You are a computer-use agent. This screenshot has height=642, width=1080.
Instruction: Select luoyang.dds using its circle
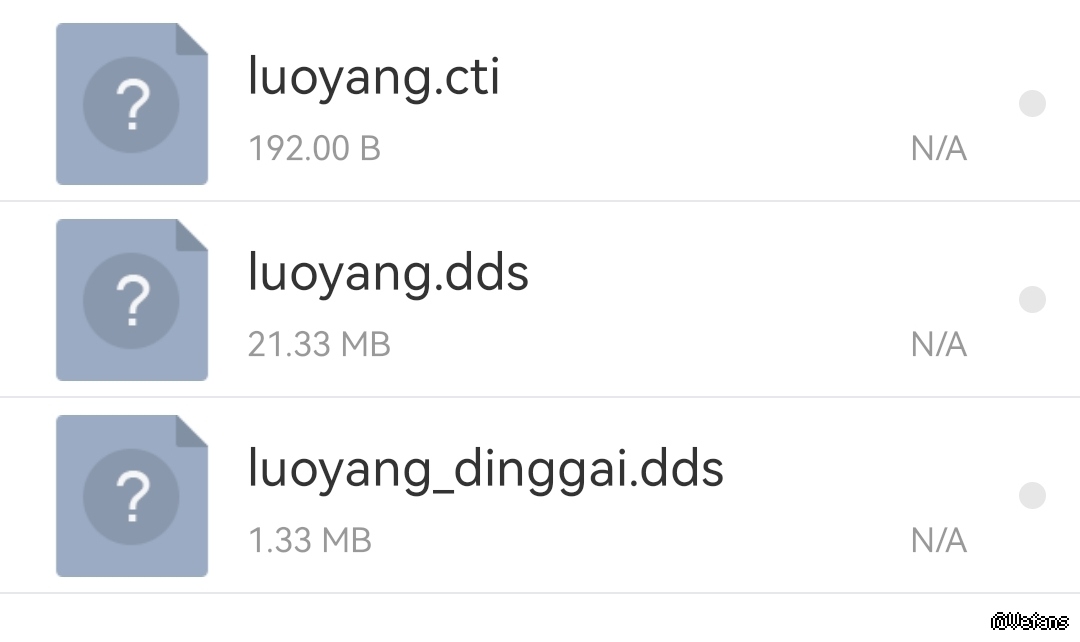point(1031,300)
